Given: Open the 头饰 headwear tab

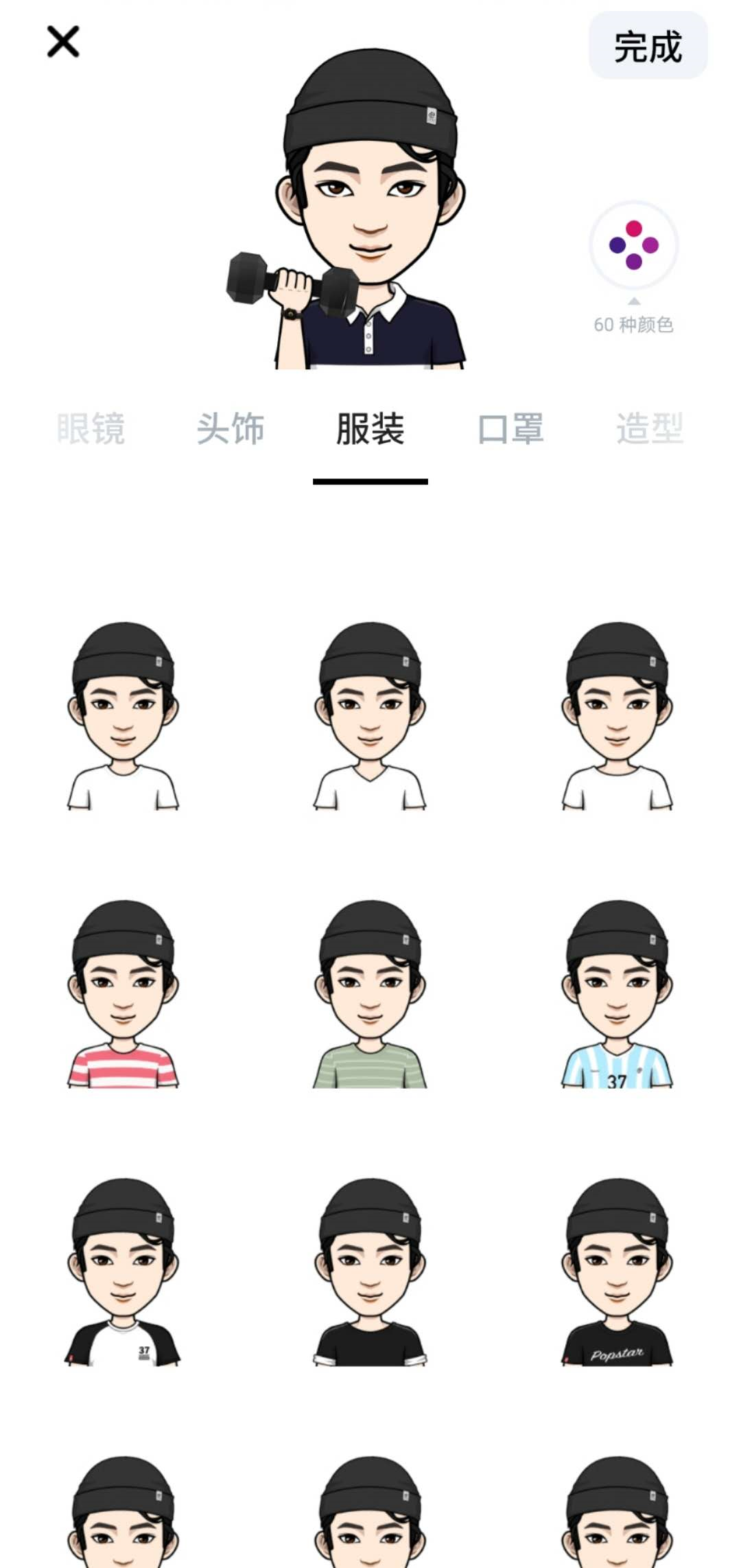Looking at the screenshot, I should (x=231, y=429).
